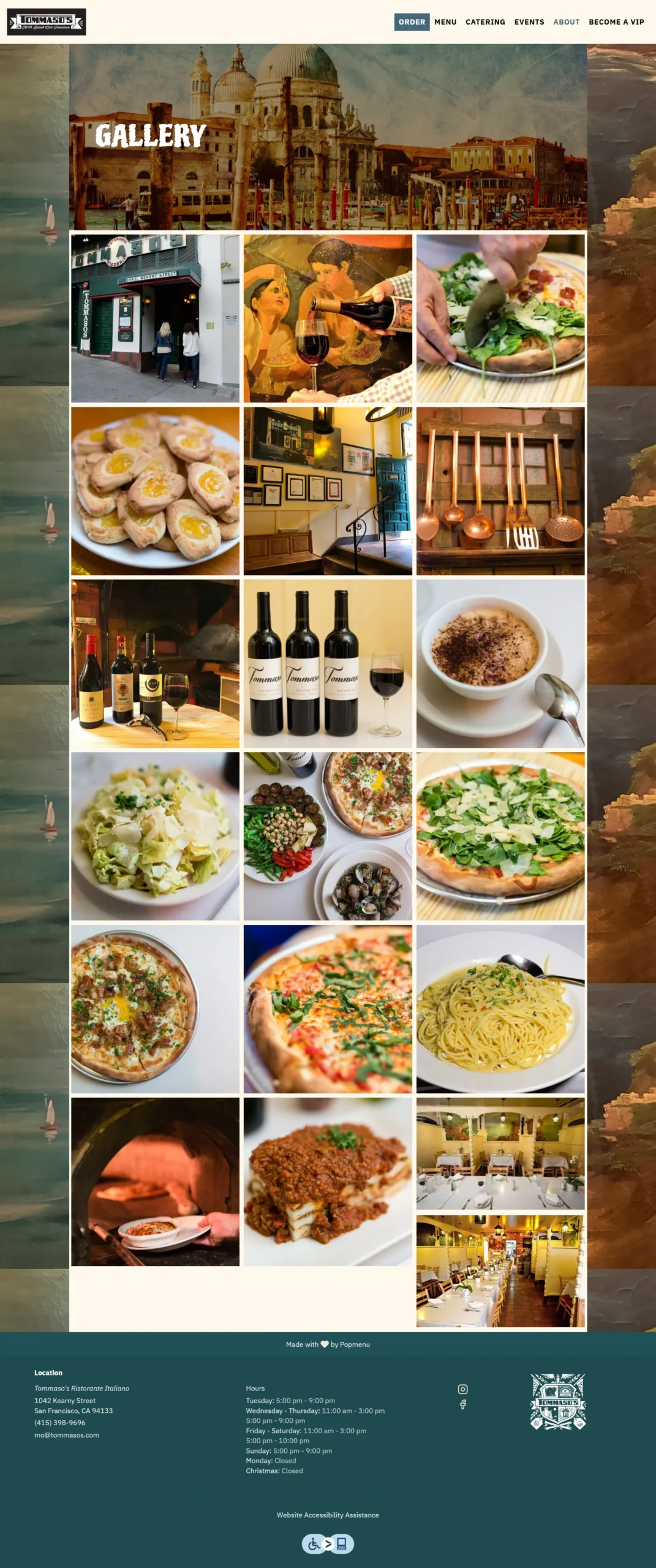Image resolution: width=656 pixels, height=1568 pixels.
Task: Open the spaghetti plate photo
Action: tap(500, 1009)
